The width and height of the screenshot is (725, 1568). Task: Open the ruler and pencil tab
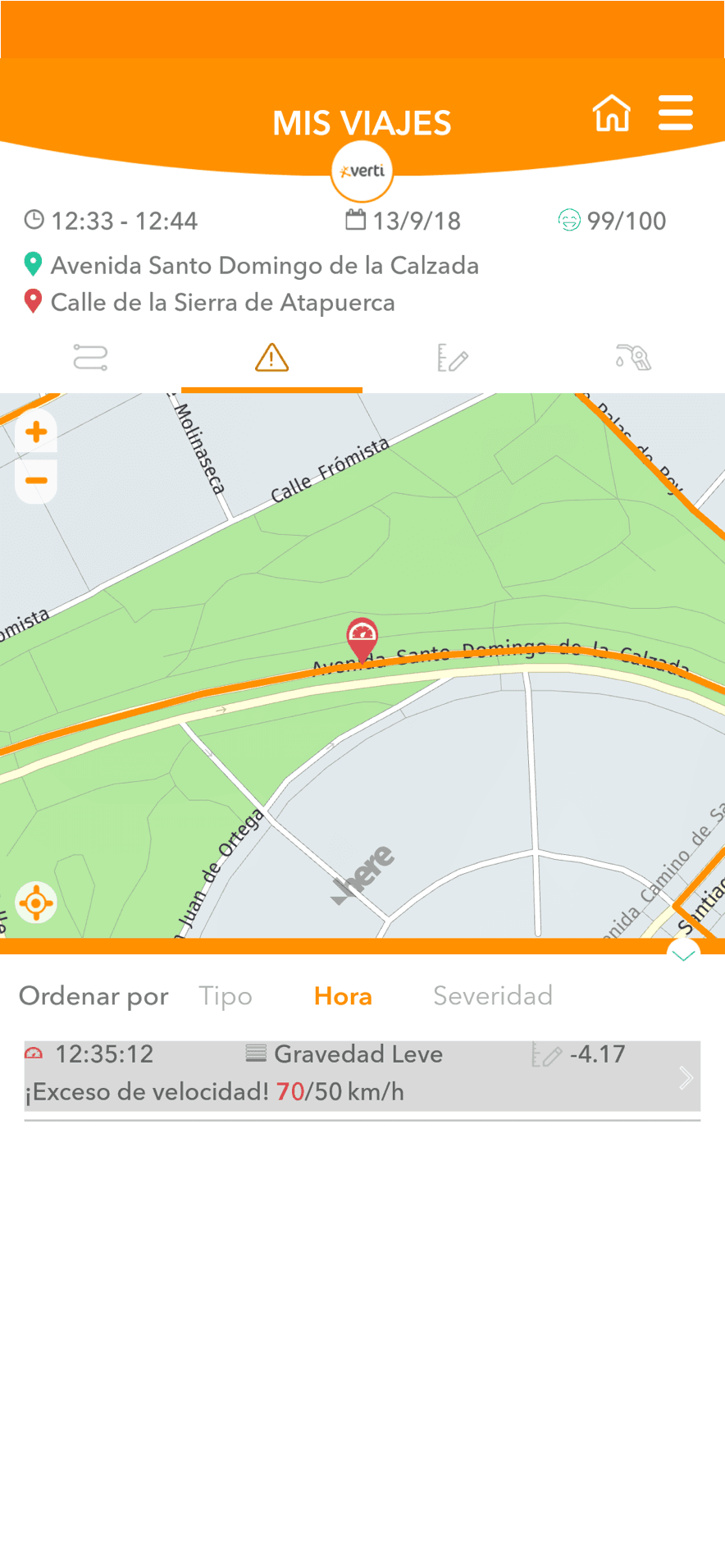tap(452, 358)
